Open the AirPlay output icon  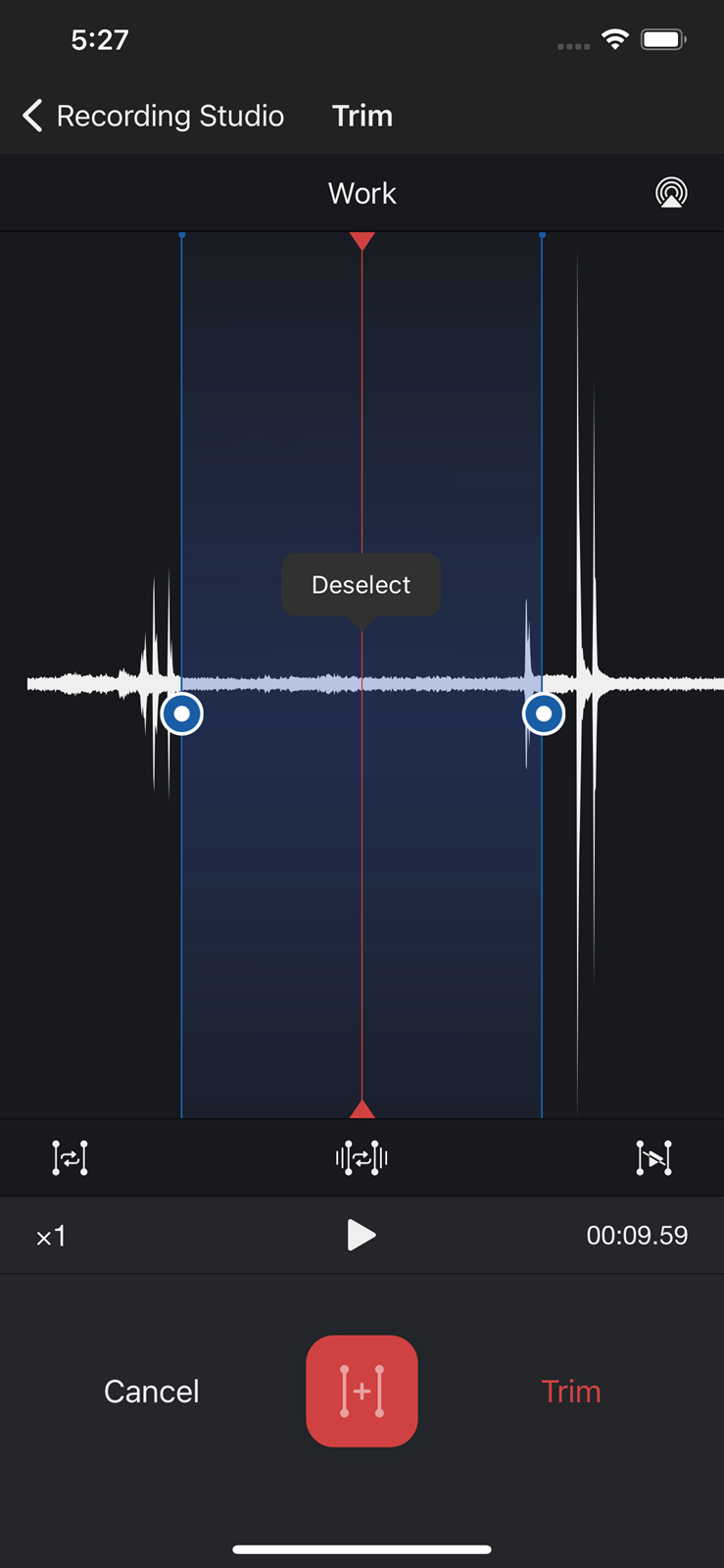pyautogui.click(x=671, y=193)
